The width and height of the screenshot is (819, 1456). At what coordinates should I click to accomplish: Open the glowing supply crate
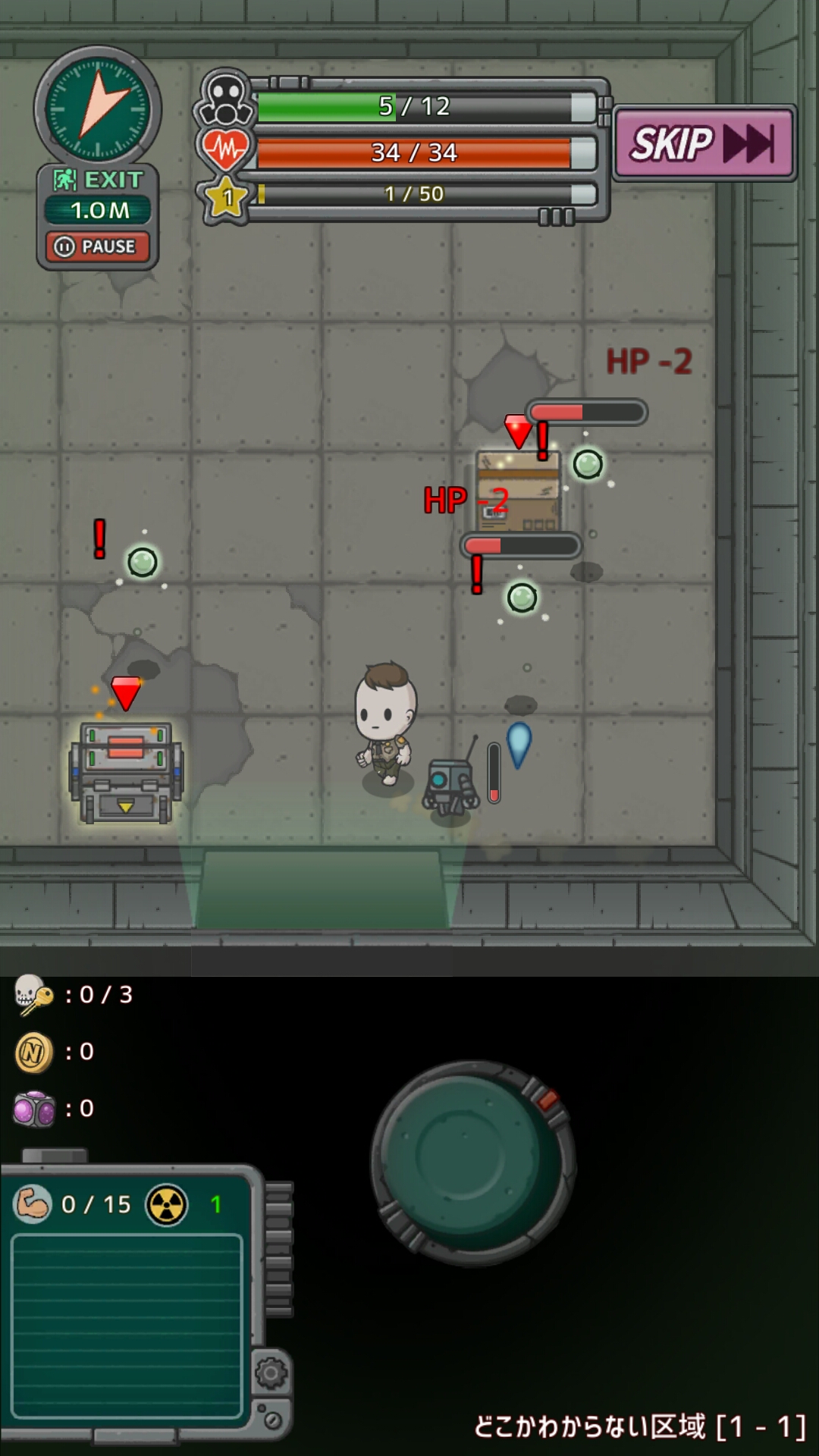tap(126, 772)
